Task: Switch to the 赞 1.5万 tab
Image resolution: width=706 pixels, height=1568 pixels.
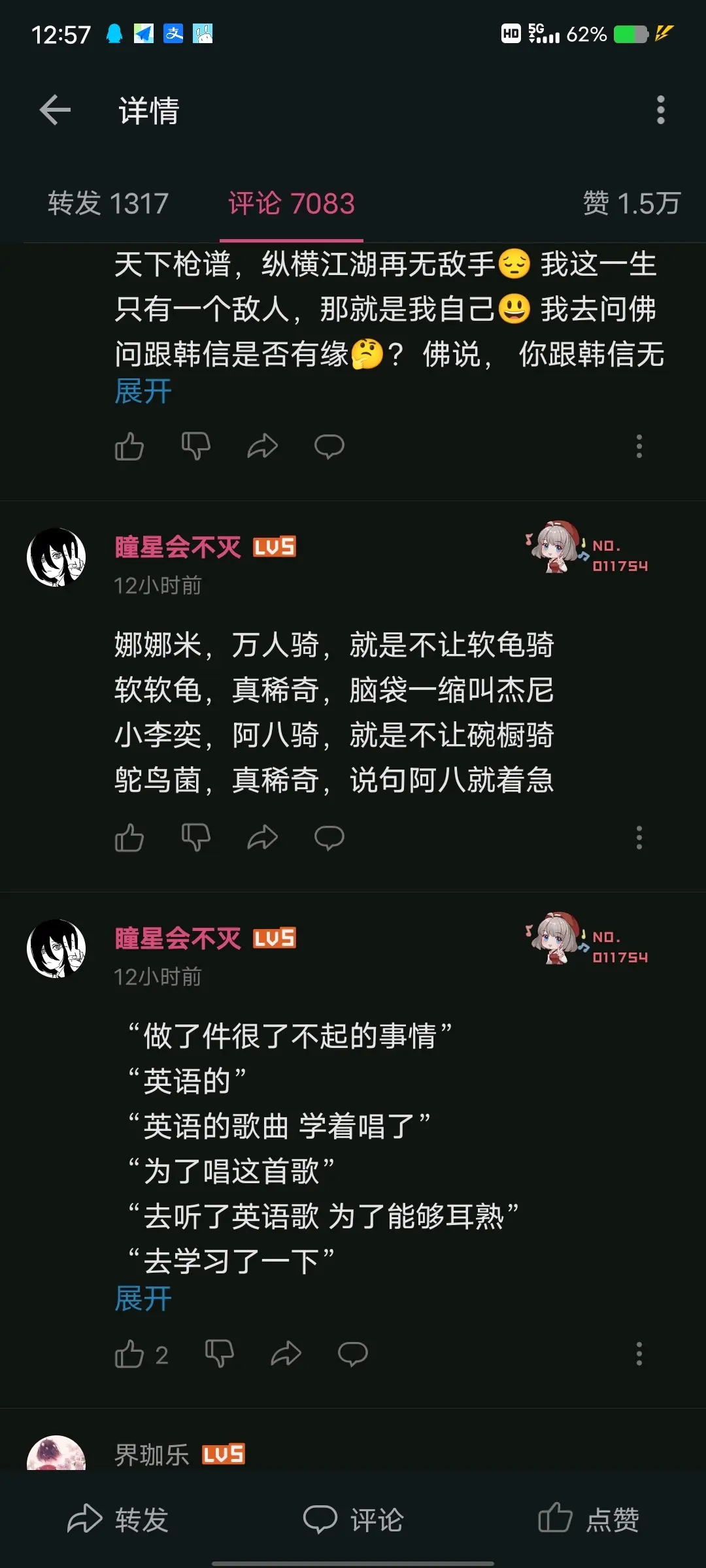Action: (x=631, y=203)
